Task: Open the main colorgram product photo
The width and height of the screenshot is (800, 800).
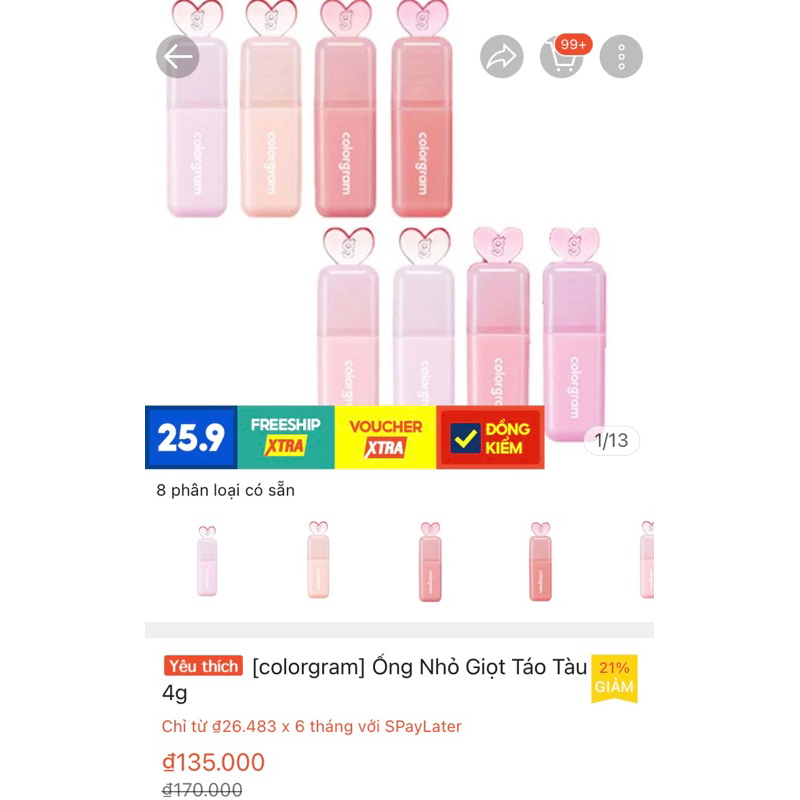Action: tap(400, 230)
